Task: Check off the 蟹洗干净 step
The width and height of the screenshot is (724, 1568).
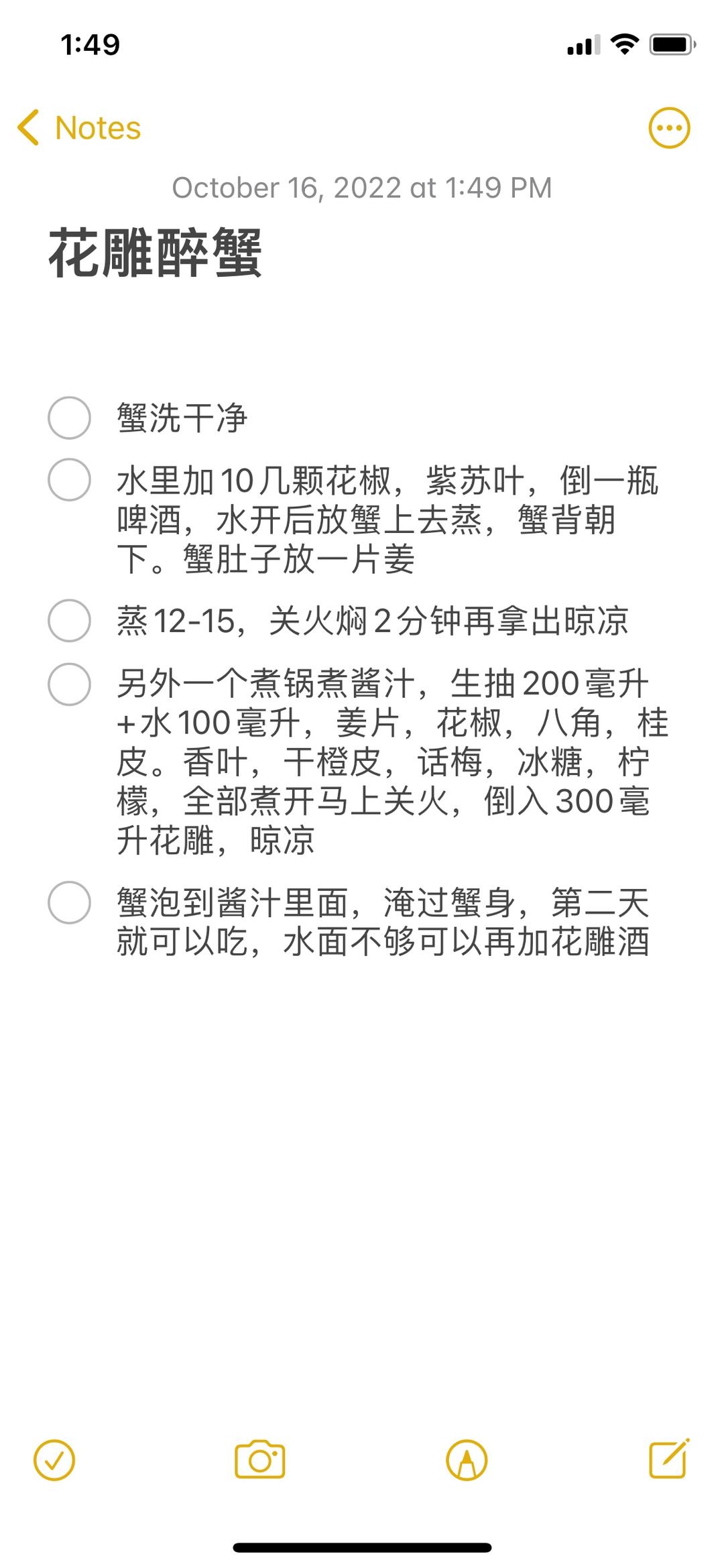Action: 69,416
